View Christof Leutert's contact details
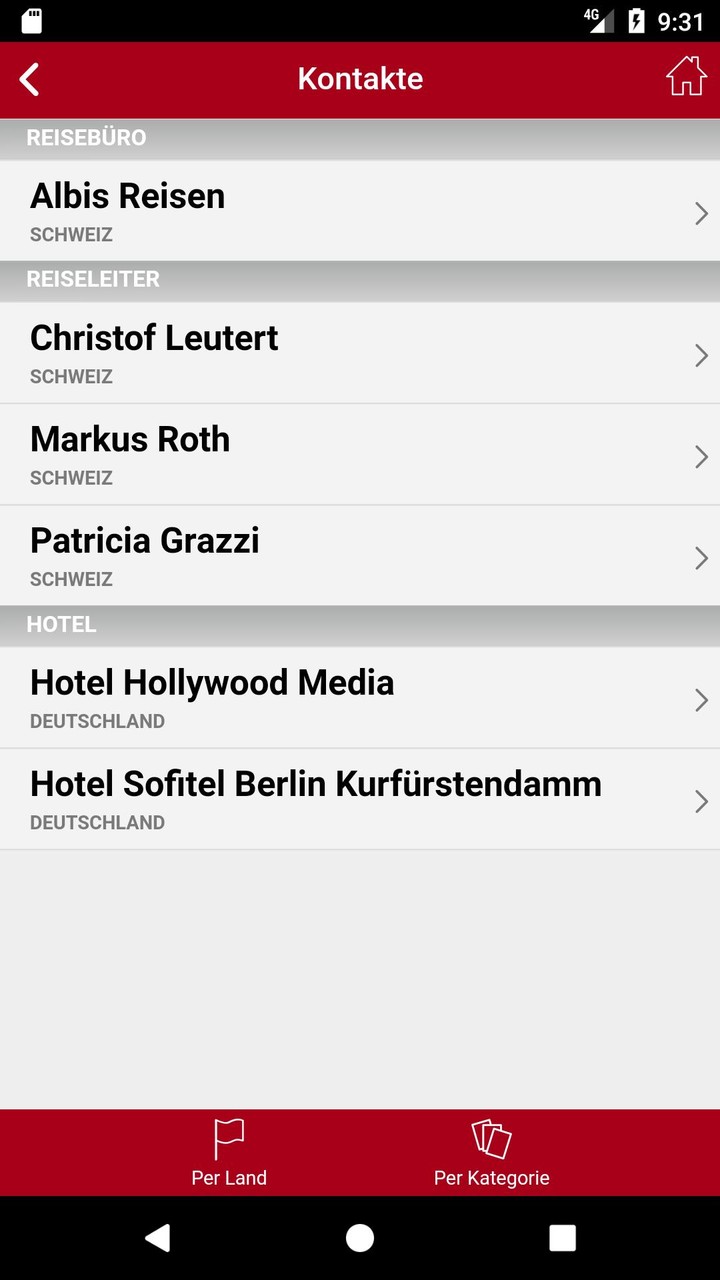This screenshot has width=720, height=1280. (x=360, y=353)
